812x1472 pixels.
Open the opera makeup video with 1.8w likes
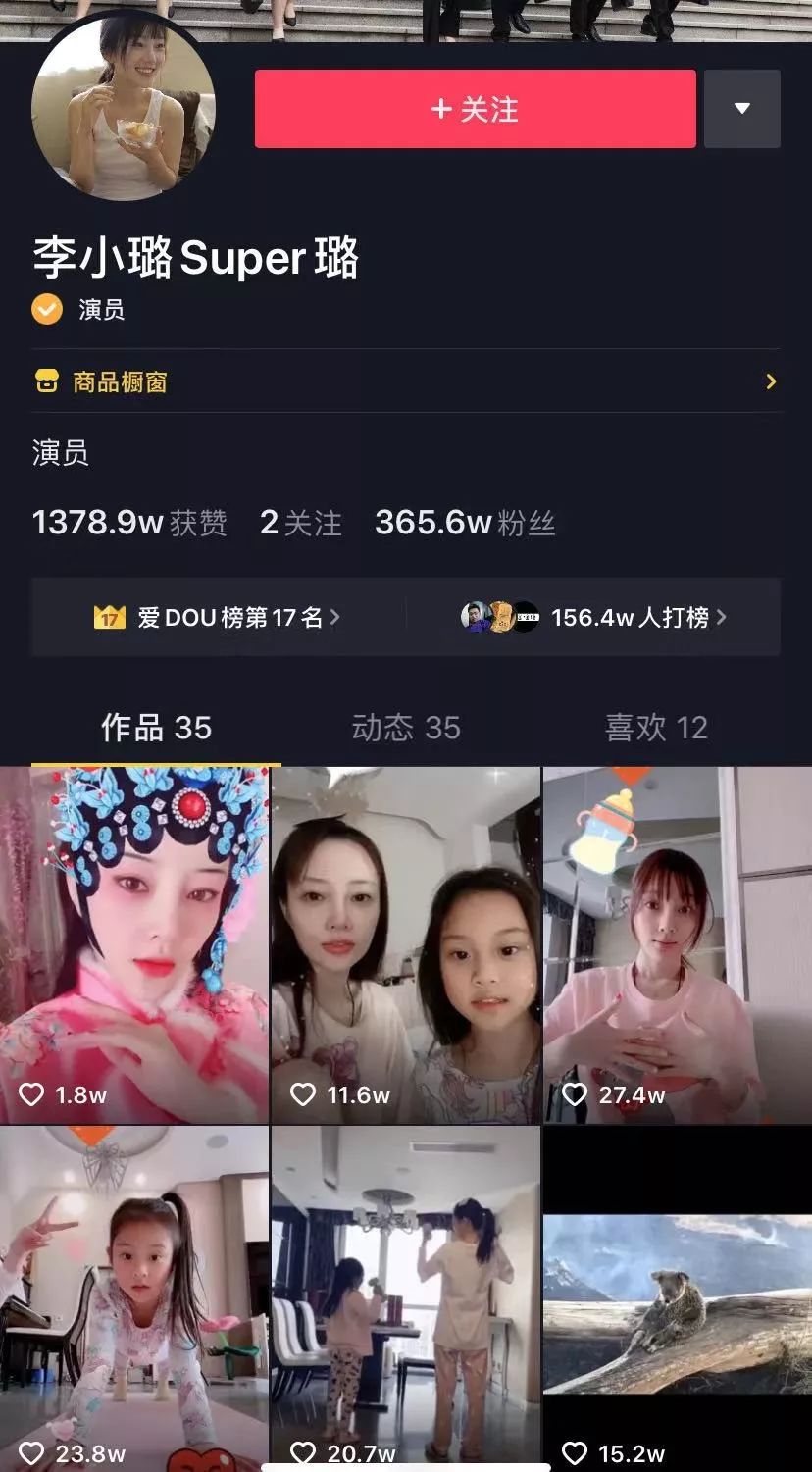[134, 944]
